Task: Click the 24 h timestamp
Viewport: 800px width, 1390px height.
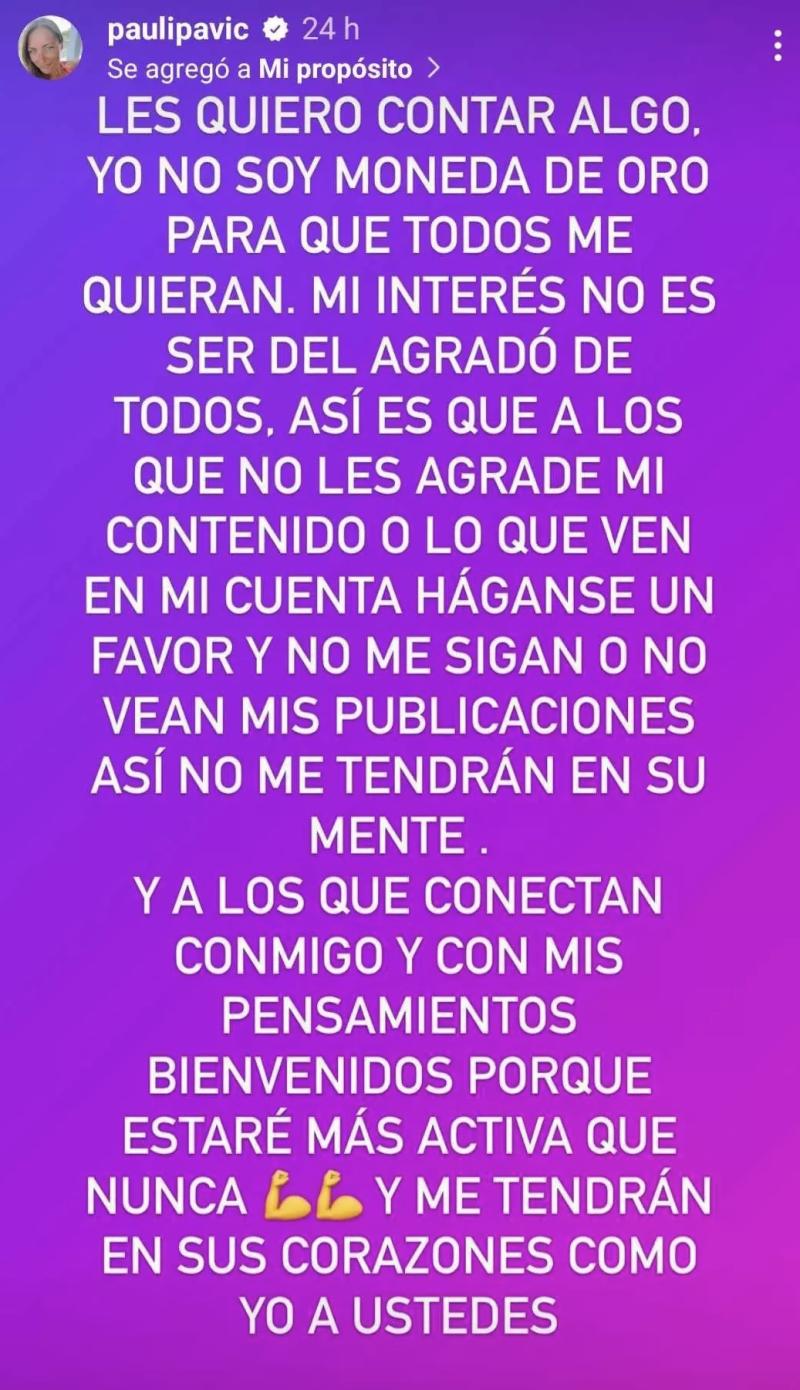Action: tap(330, 29)
